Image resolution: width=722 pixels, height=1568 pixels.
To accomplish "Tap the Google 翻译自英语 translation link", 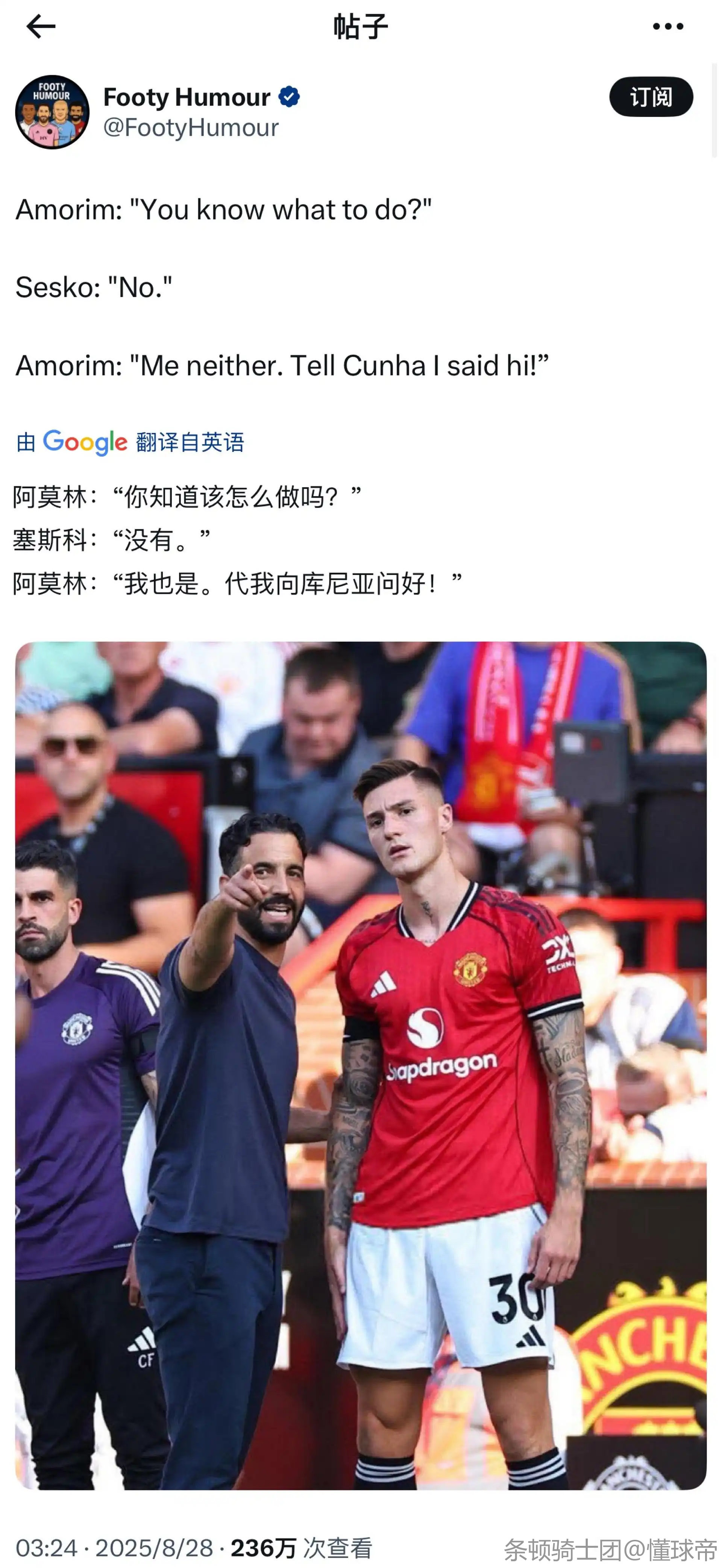I will pyautogui.click(x=130, y=442).
